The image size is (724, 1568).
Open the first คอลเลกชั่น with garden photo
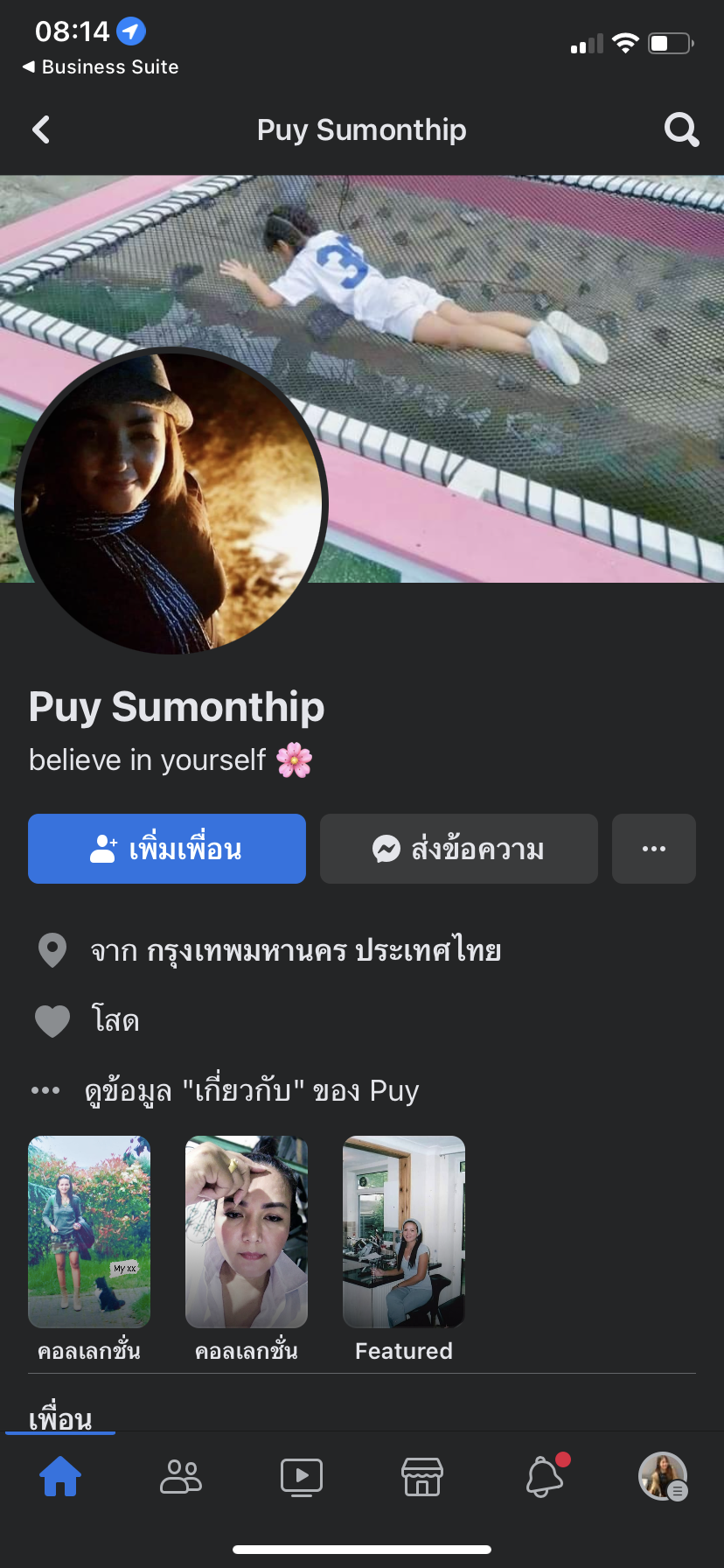(x=89, y=1231)
